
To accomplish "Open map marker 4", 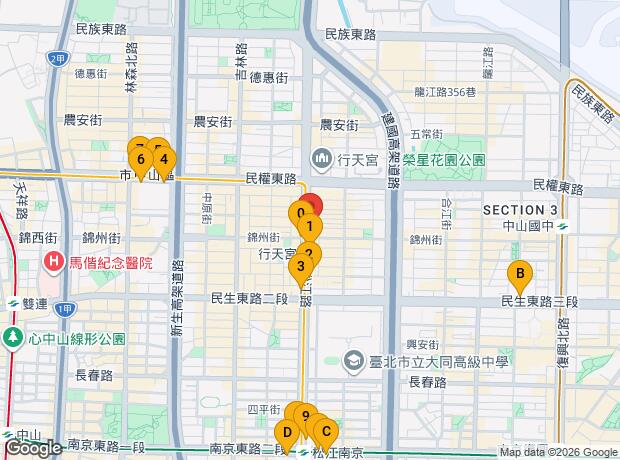I will pyautogui.click(x=165, y=158).
